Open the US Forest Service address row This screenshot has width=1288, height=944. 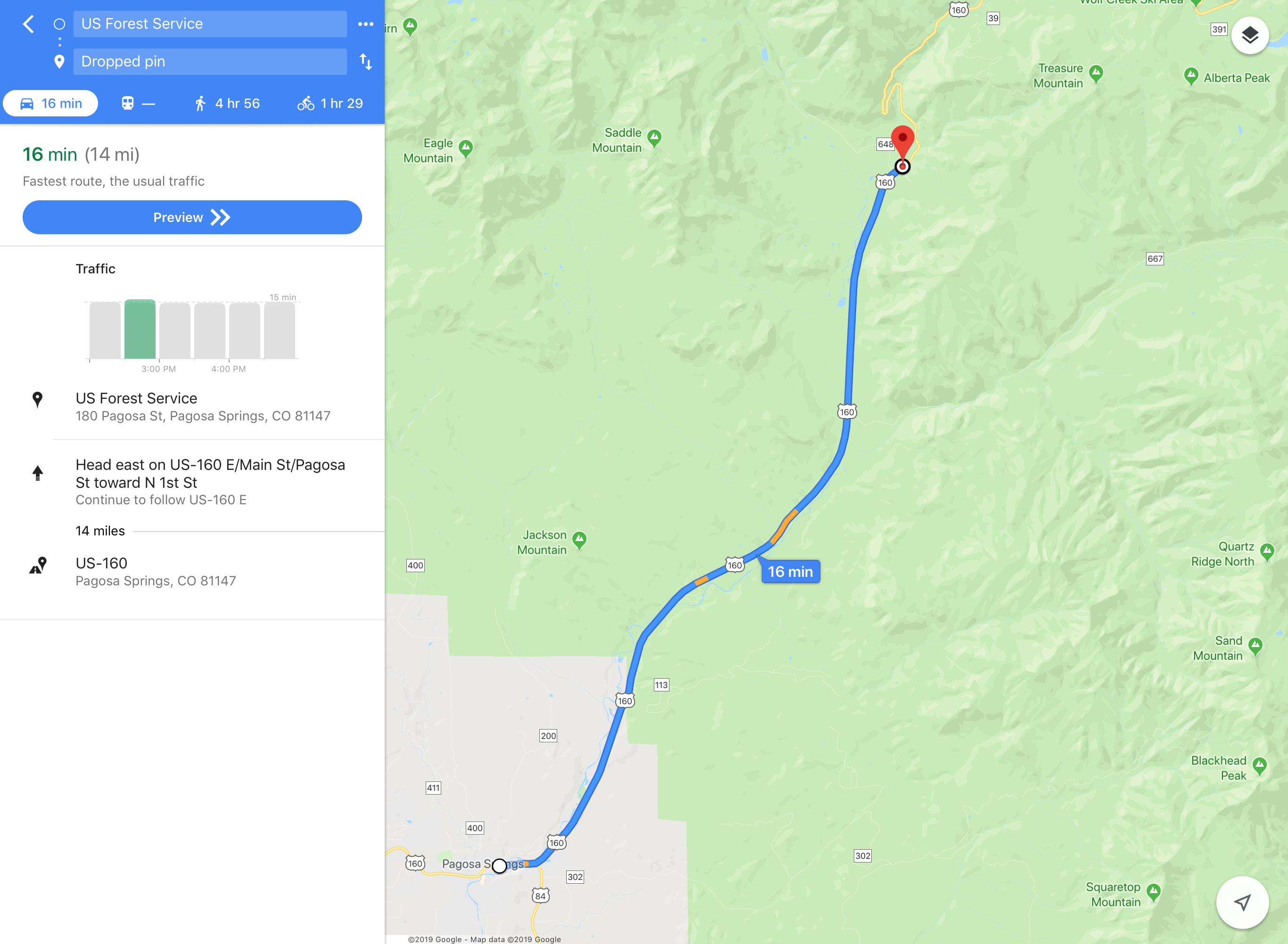point(202,406)
